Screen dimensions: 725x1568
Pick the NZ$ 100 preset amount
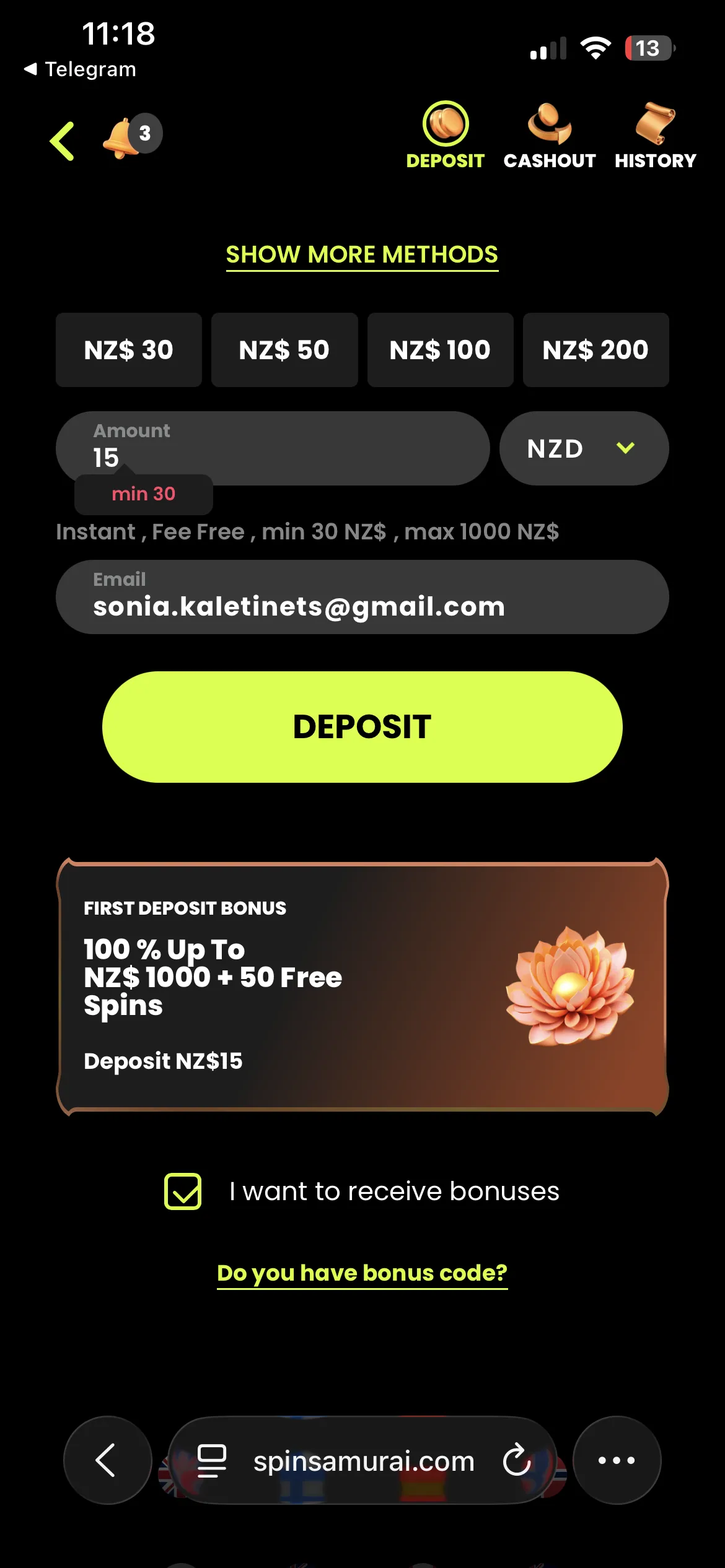[x=440, y=350]
